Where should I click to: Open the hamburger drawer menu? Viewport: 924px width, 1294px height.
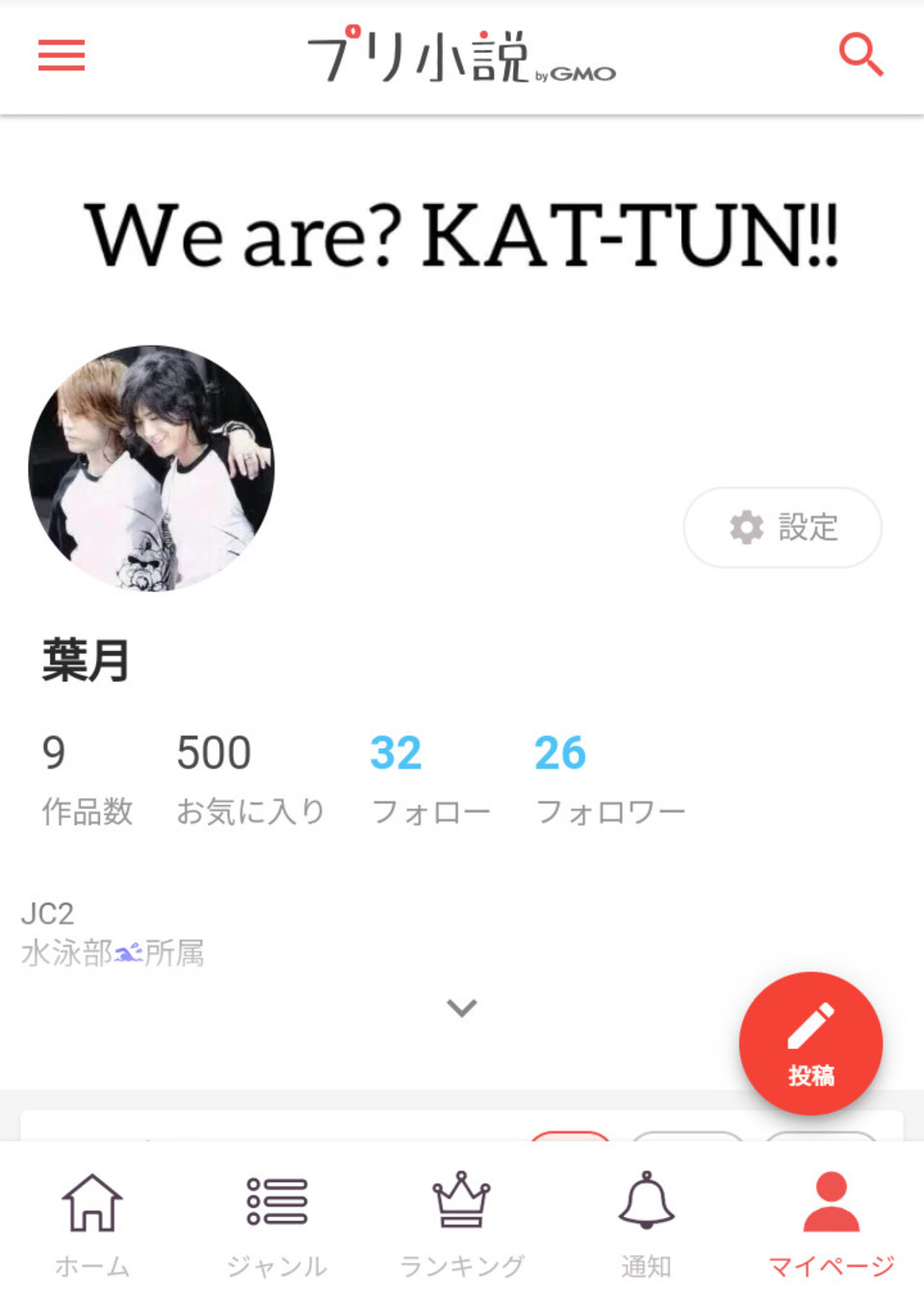[62, 56]
